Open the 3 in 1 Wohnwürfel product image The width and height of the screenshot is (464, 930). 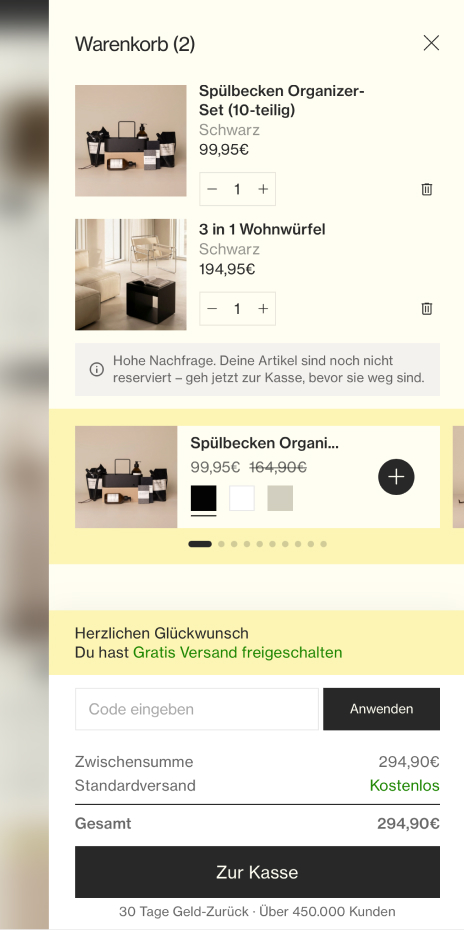click(131, 275)
